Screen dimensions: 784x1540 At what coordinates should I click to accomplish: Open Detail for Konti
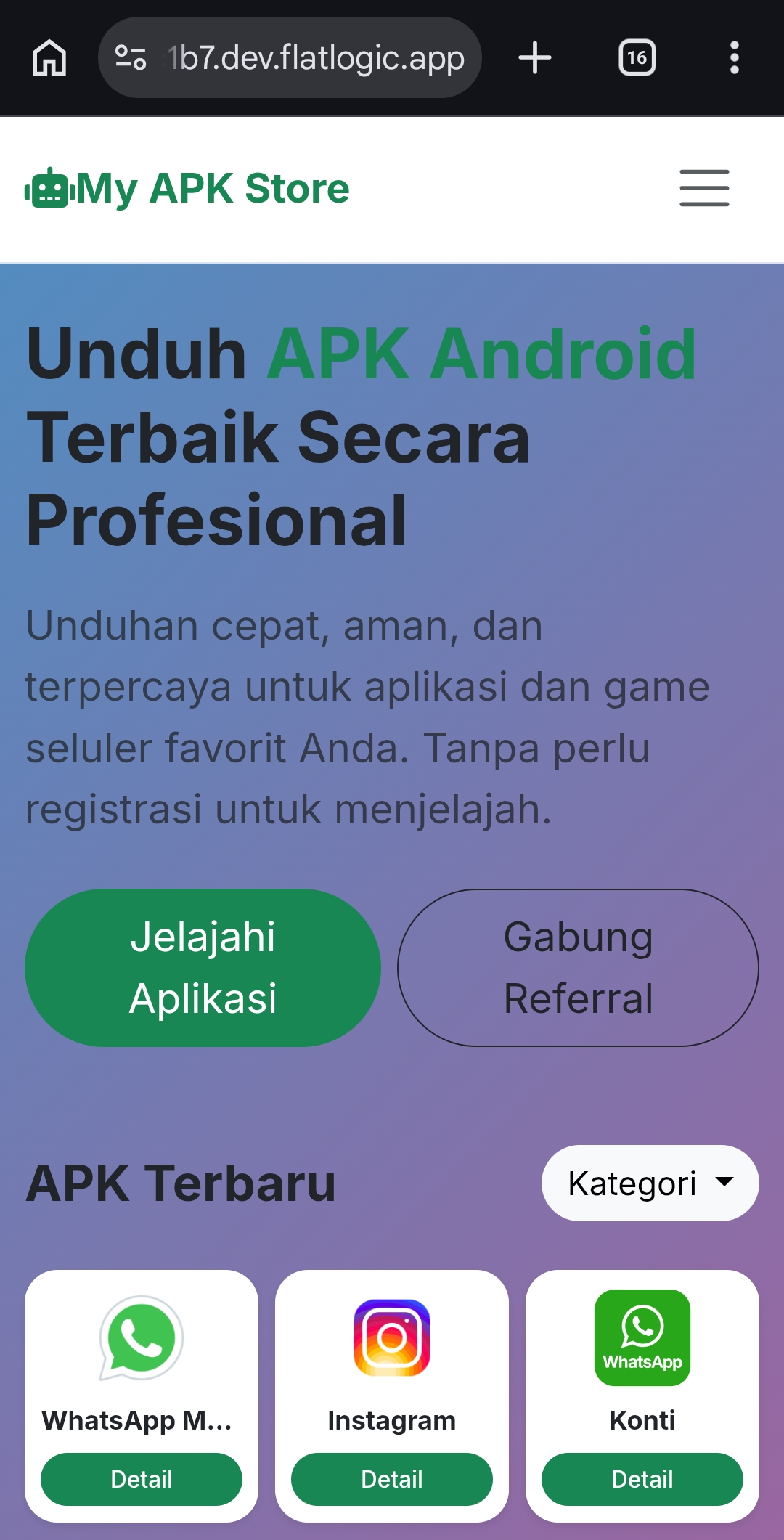point(642,1479)
